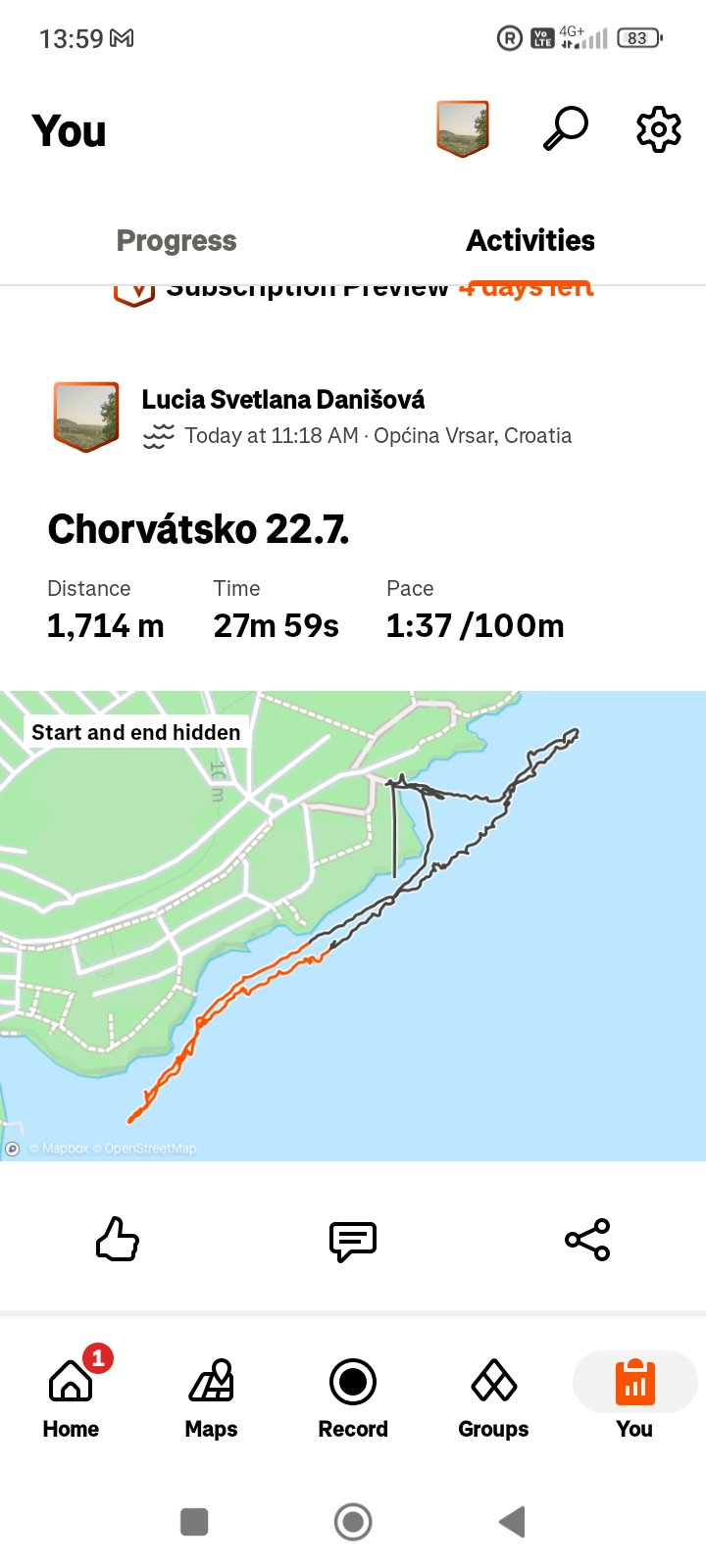Share the Chorvátsko activity
Screen dimensions: 706x1568
[x=587, y=1240]
